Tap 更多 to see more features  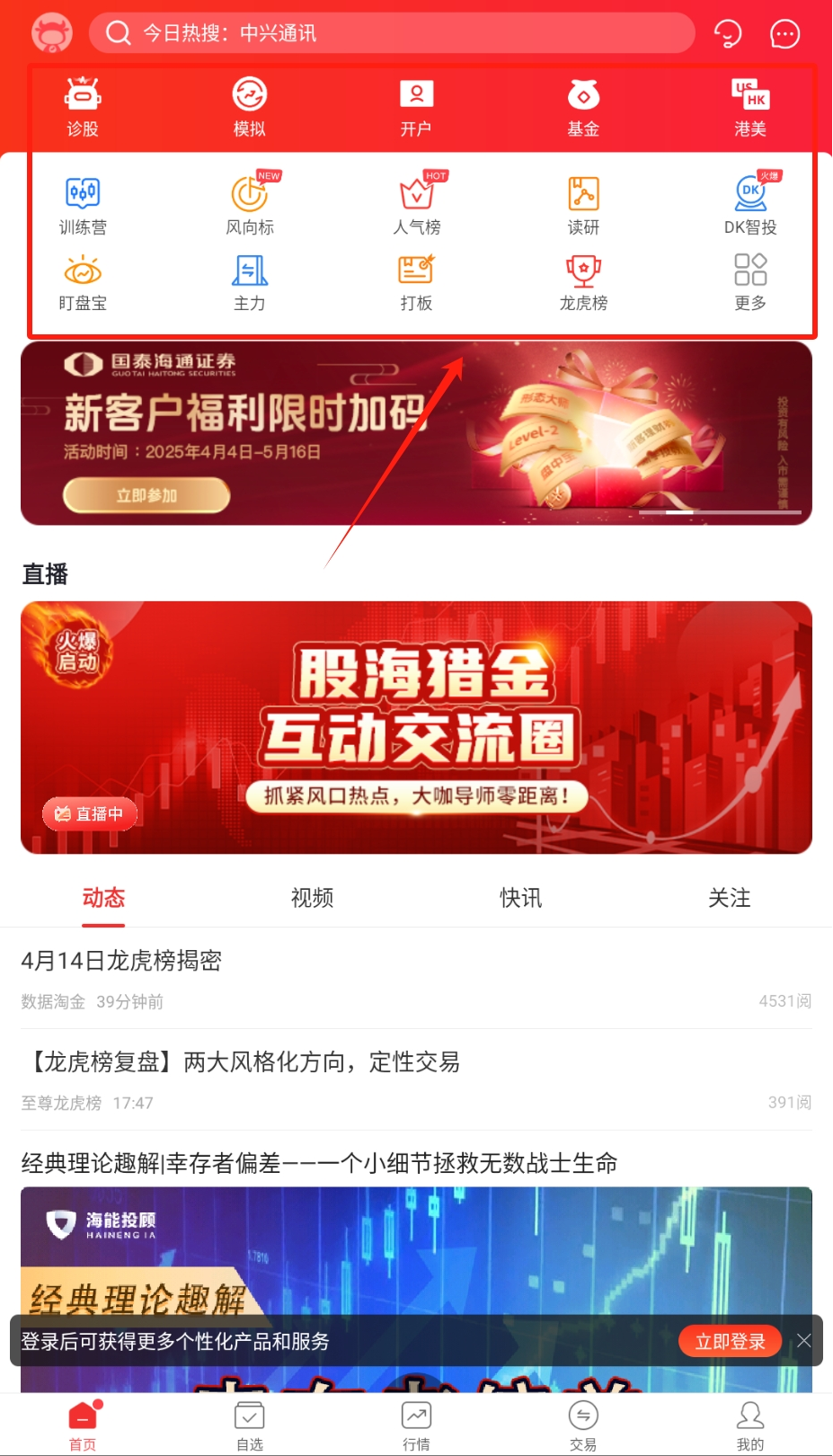click(750, 282)
